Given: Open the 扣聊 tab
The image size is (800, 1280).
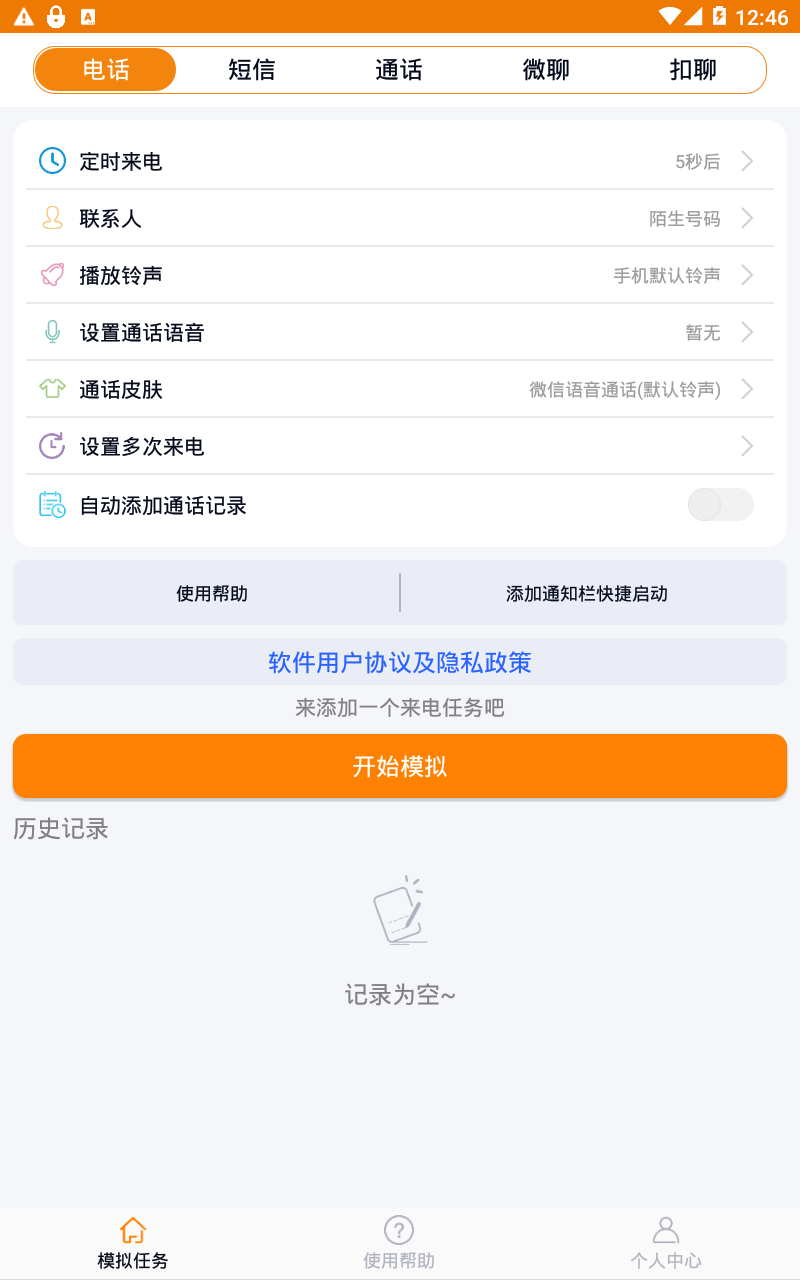Looking at the screenshot, I should coord(693,70).
